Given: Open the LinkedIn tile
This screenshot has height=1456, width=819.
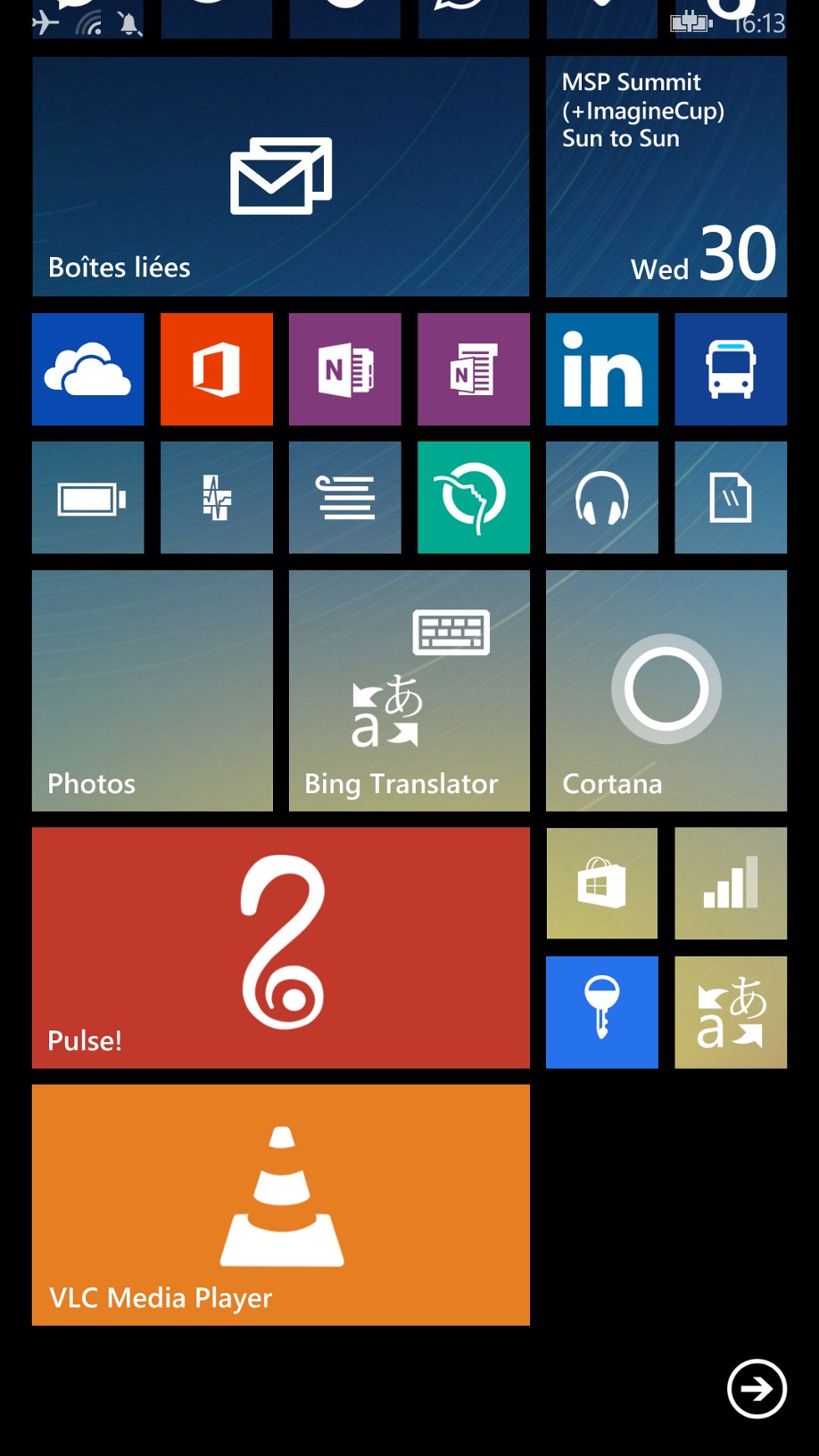Looking at the screenshot, I should (x=601, y=369).
